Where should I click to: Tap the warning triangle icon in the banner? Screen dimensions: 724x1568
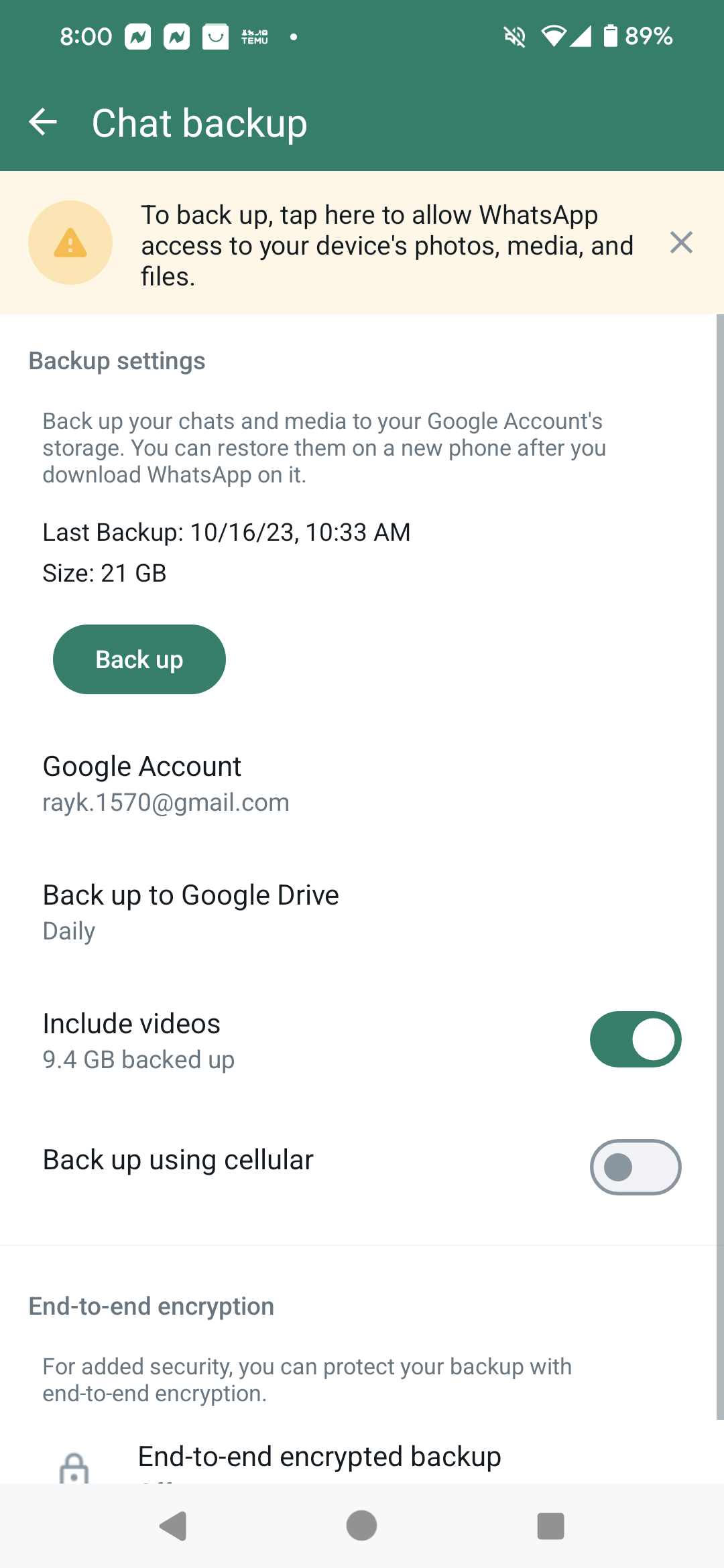70,242
